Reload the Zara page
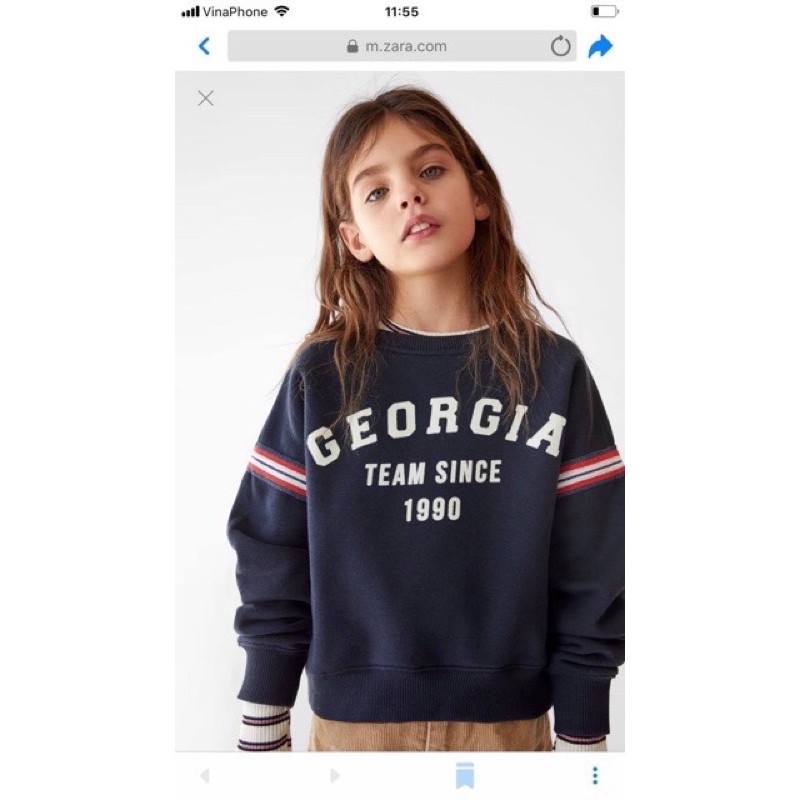 (561, 46)
